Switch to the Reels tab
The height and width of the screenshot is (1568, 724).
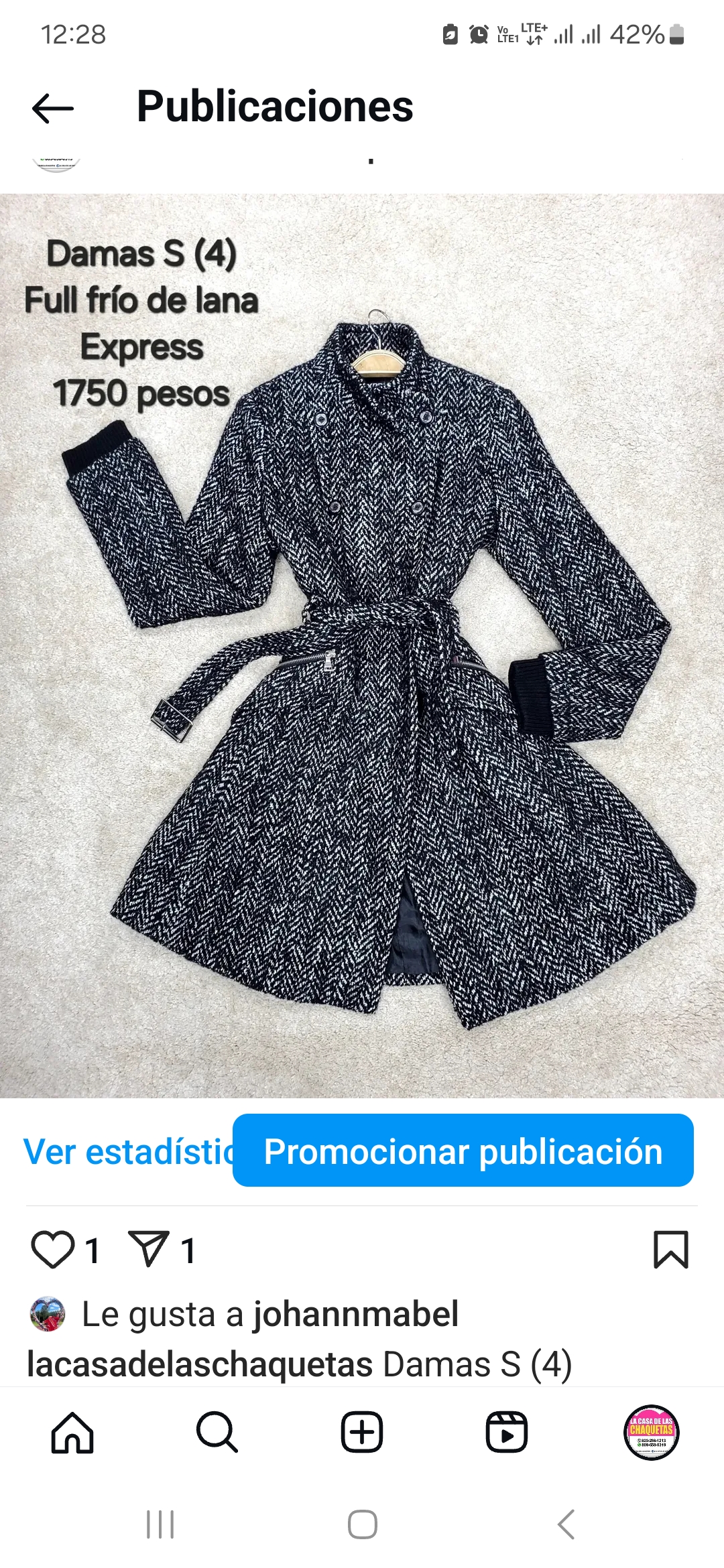[507, 1433]
